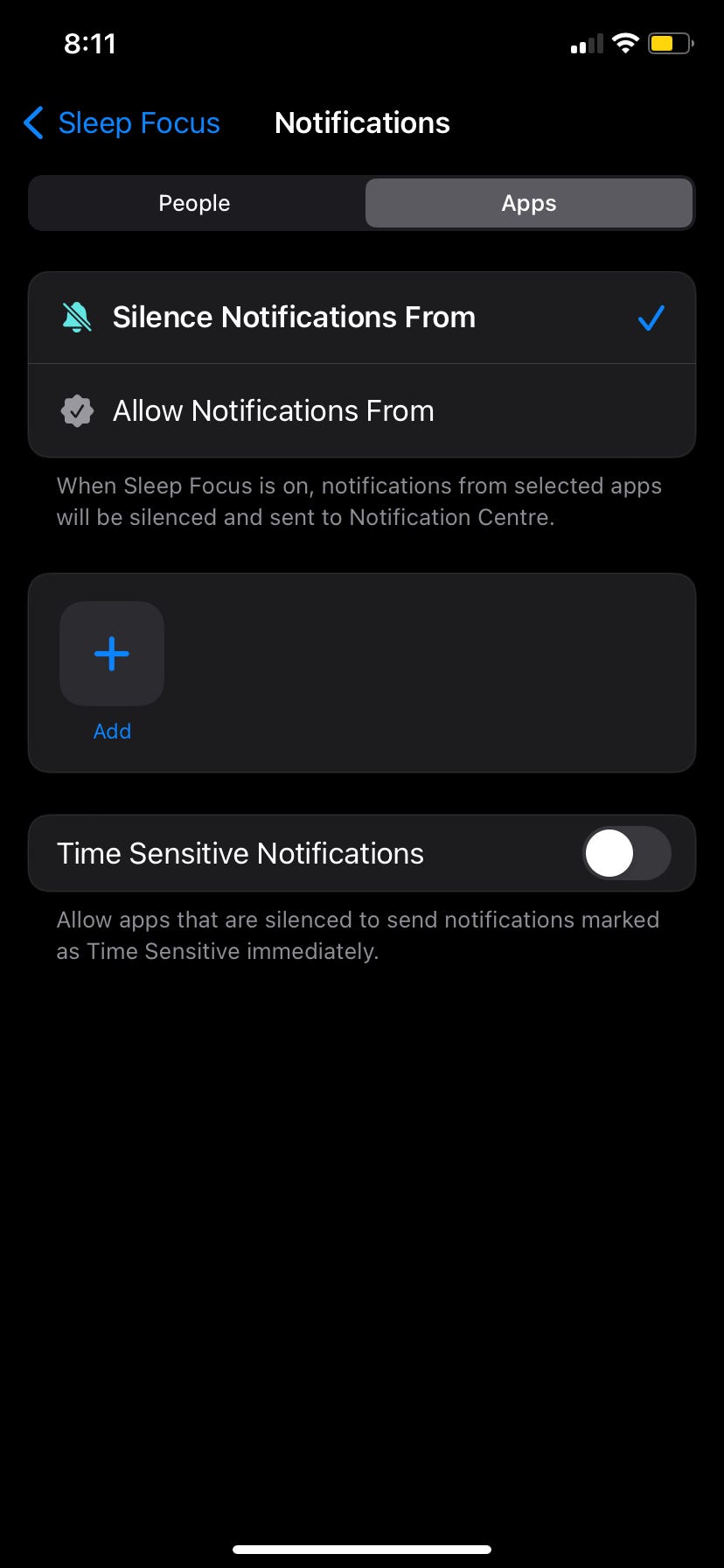Image resolution: width=724 pixels, height=1568 pixels.
Task: Choose Allow Notifications From
Action: click(x=362, y=411)
